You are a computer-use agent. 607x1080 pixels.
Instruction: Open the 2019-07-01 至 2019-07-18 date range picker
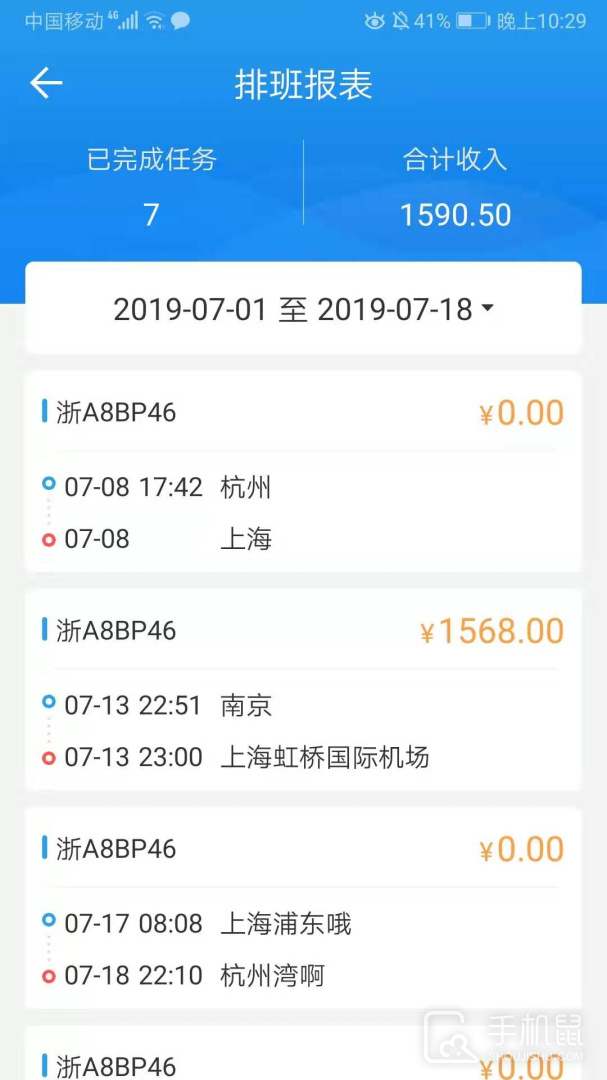click(303, 310)
